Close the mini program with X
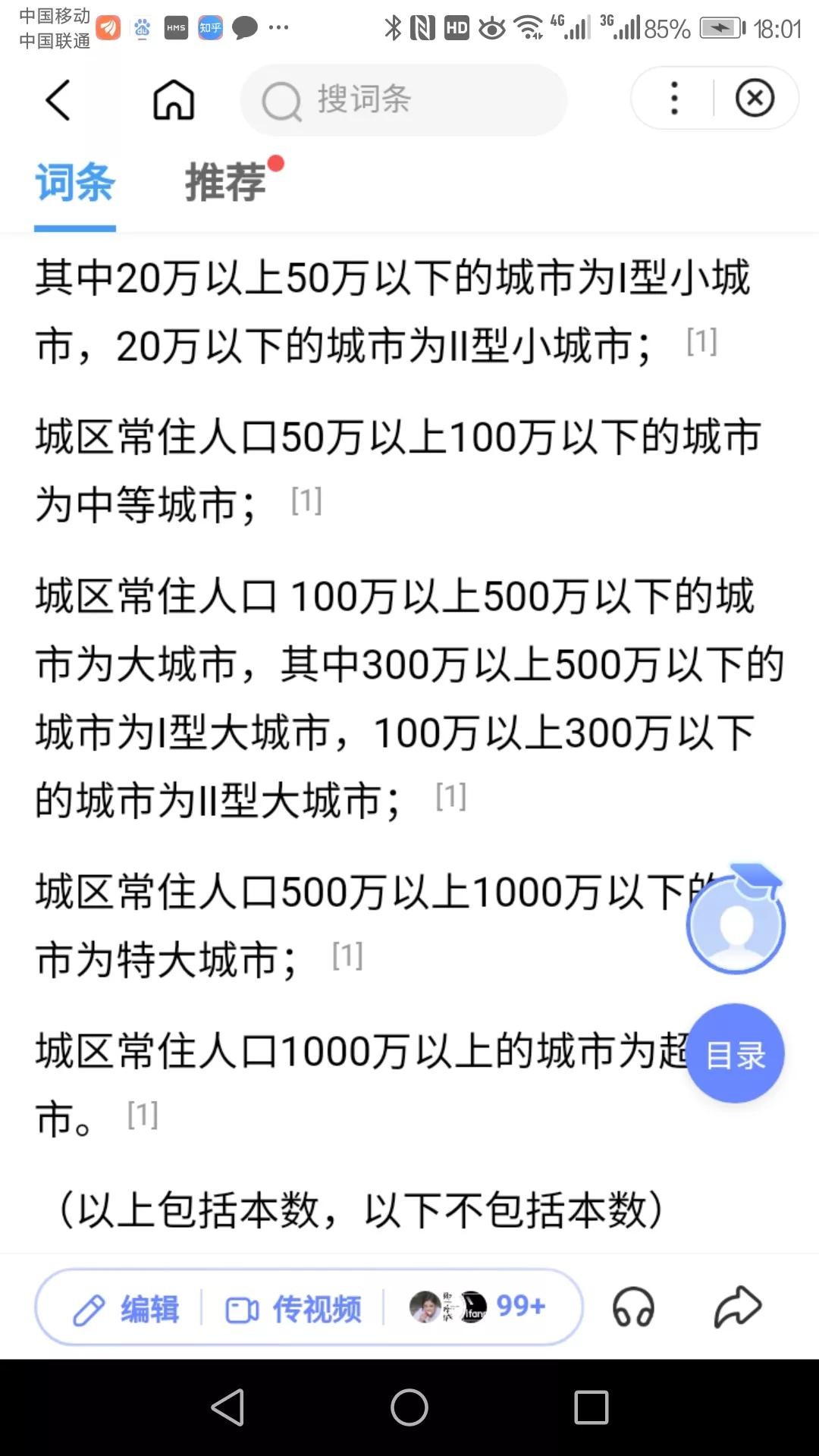The height and width of the screenshot is (1456, 819). click(x=755, y=99)
